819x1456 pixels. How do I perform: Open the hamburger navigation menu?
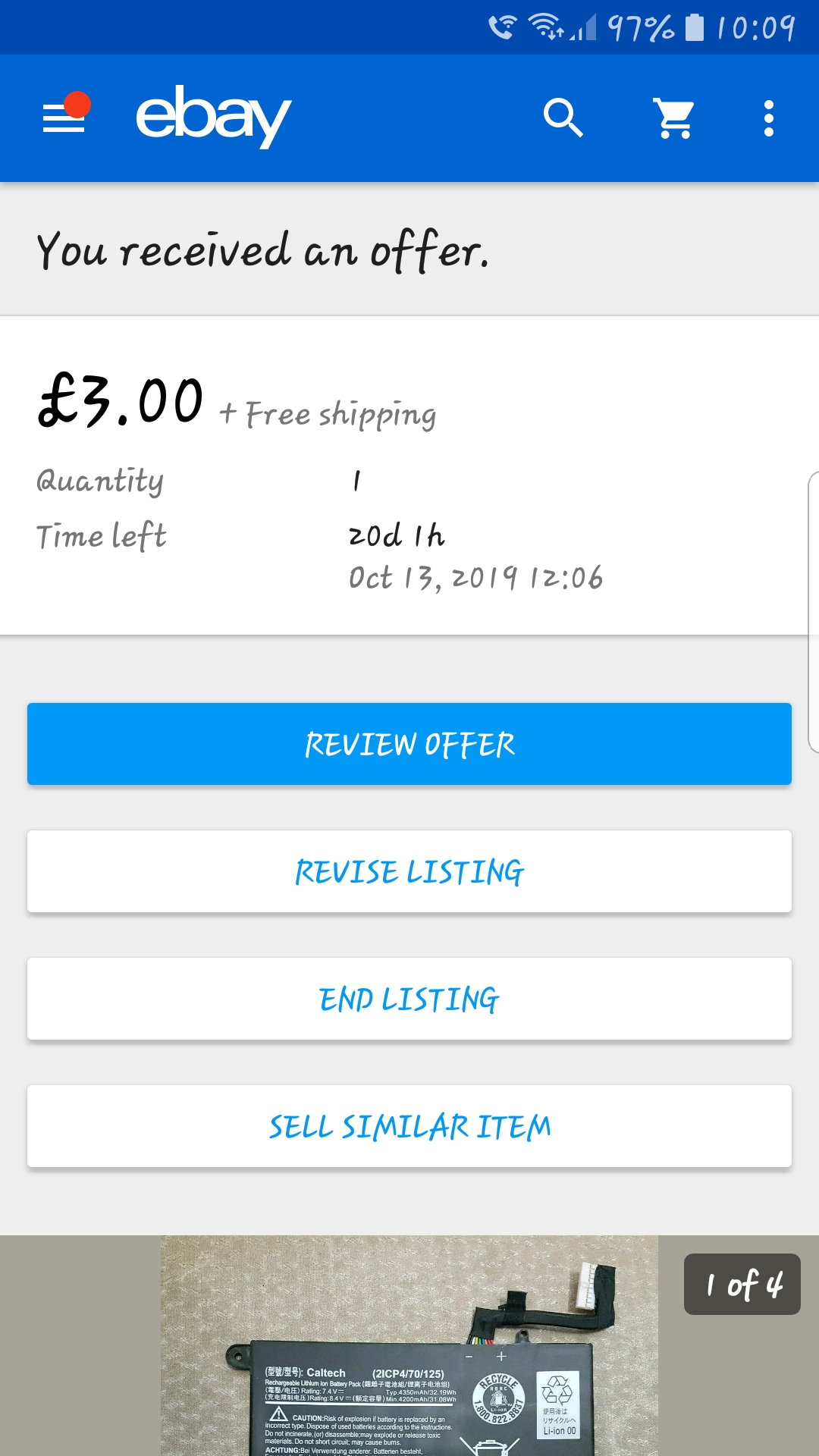(x=62, y=118)
